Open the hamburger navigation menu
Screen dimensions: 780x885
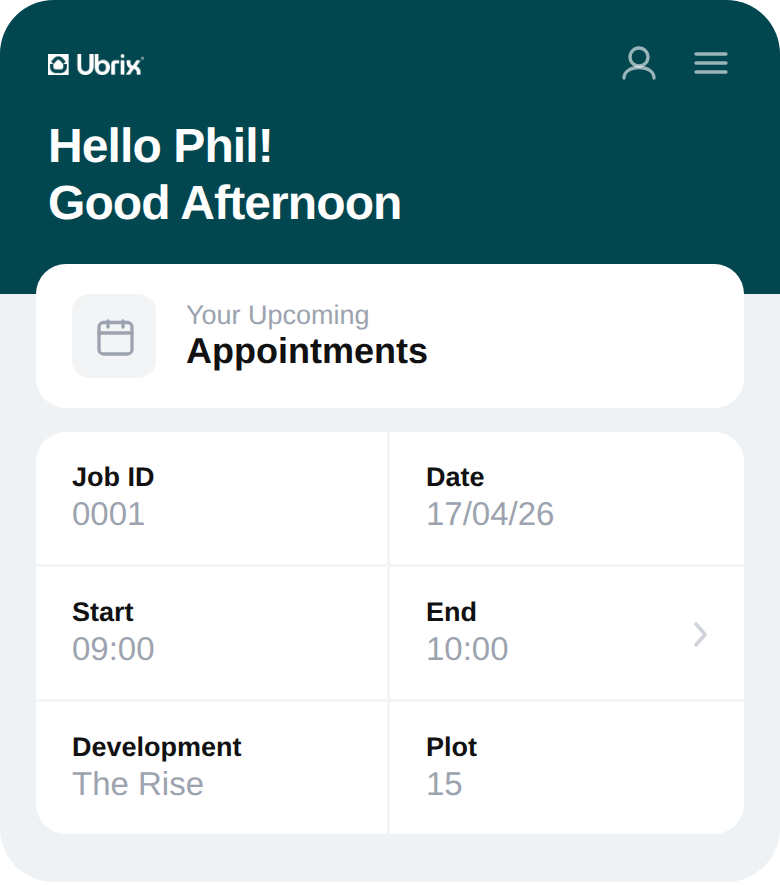click(711, 63)
